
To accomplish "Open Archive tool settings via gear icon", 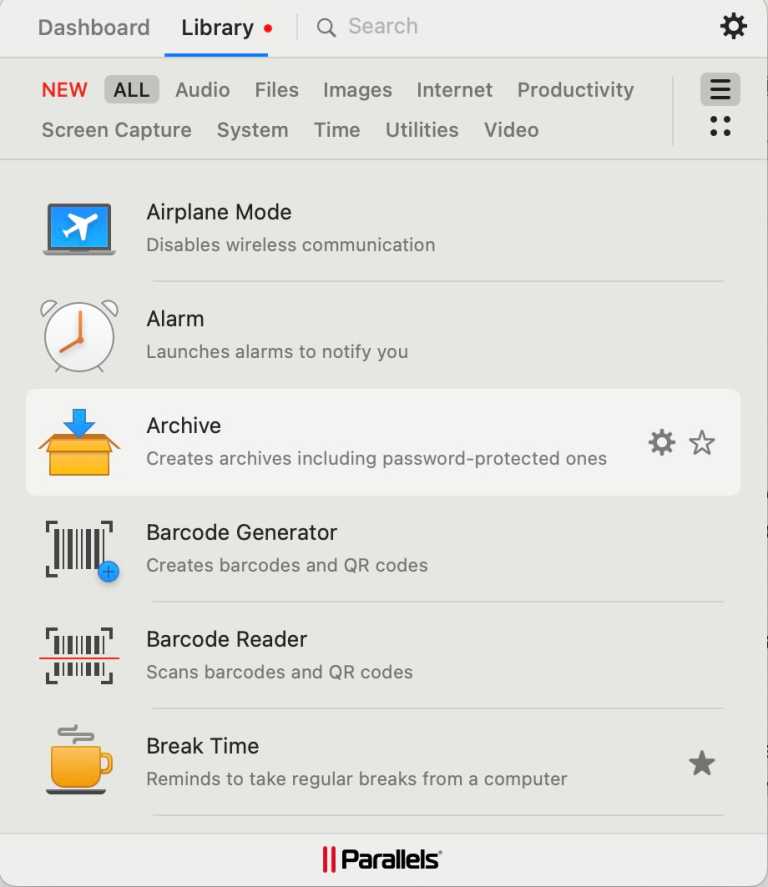I will pyautogui.click(x=661, y=441).
